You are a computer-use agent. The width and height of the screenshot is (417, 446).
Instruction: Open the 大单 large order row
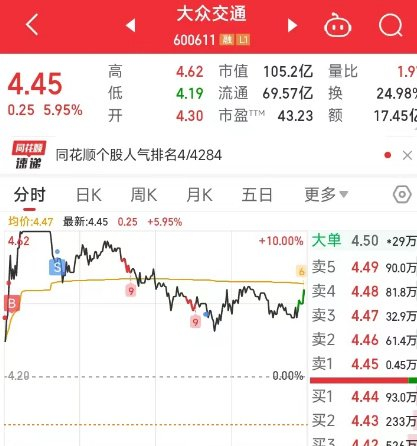coord(364,241)
